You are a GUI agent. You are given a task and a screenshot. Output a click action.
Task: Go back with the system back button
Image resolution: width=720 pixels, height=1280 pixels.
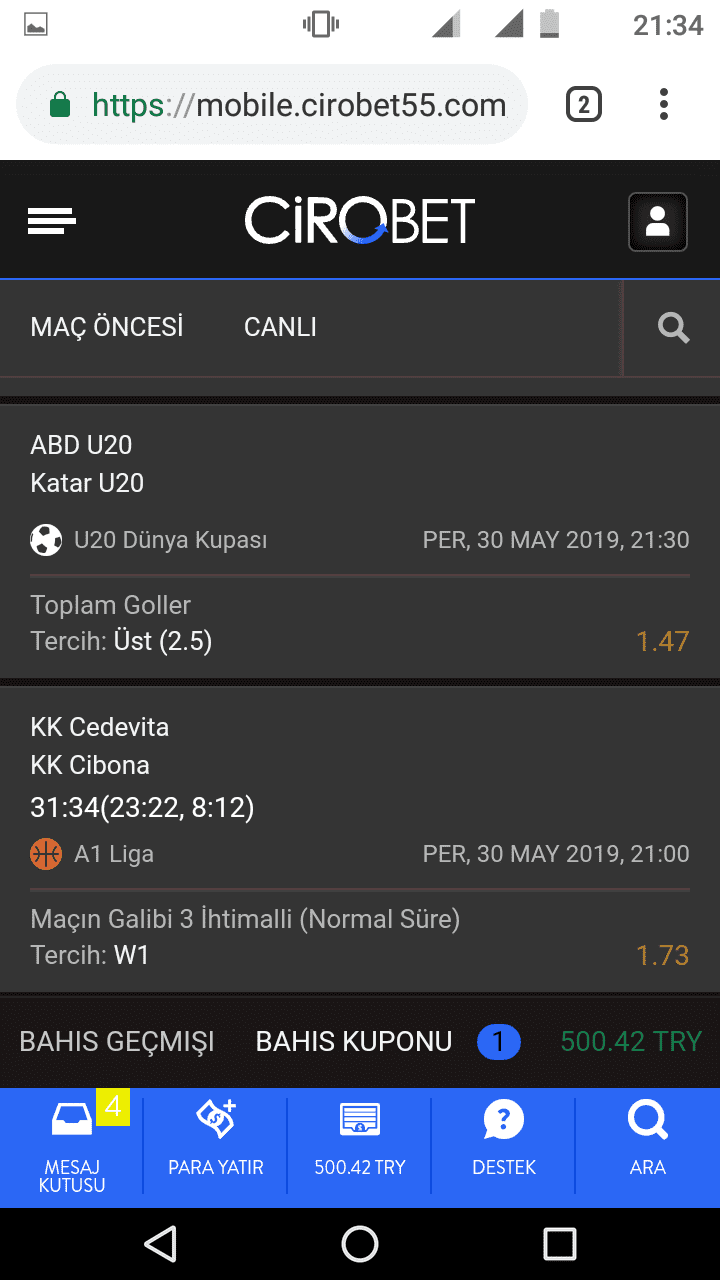tap(160, 1244)
